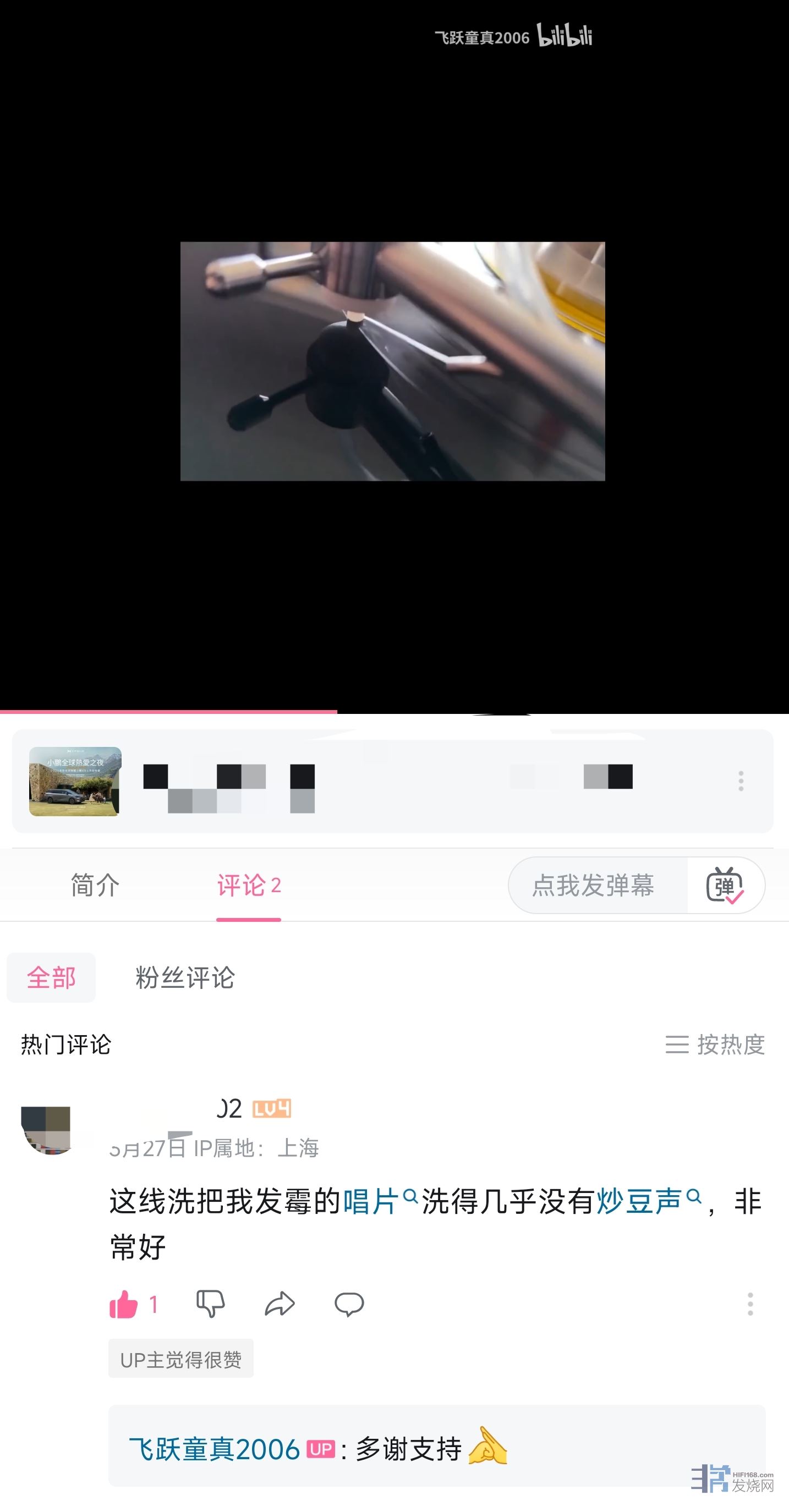
Task: Like the comment about 发霉的唱片
Action: [124, 1304]
